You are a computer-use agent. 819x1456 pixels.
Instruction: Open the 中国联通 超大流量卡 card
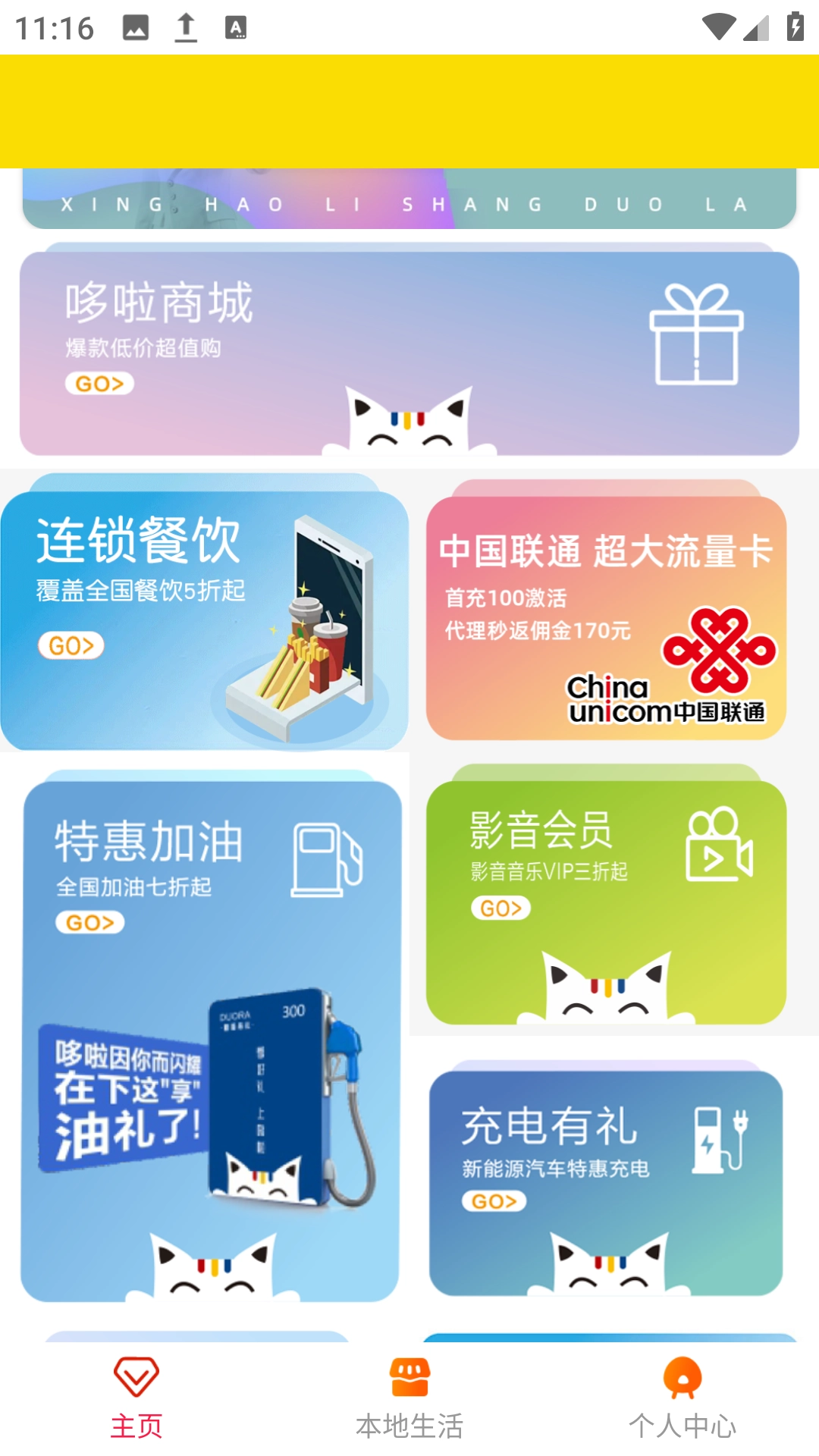coord(607,618)
